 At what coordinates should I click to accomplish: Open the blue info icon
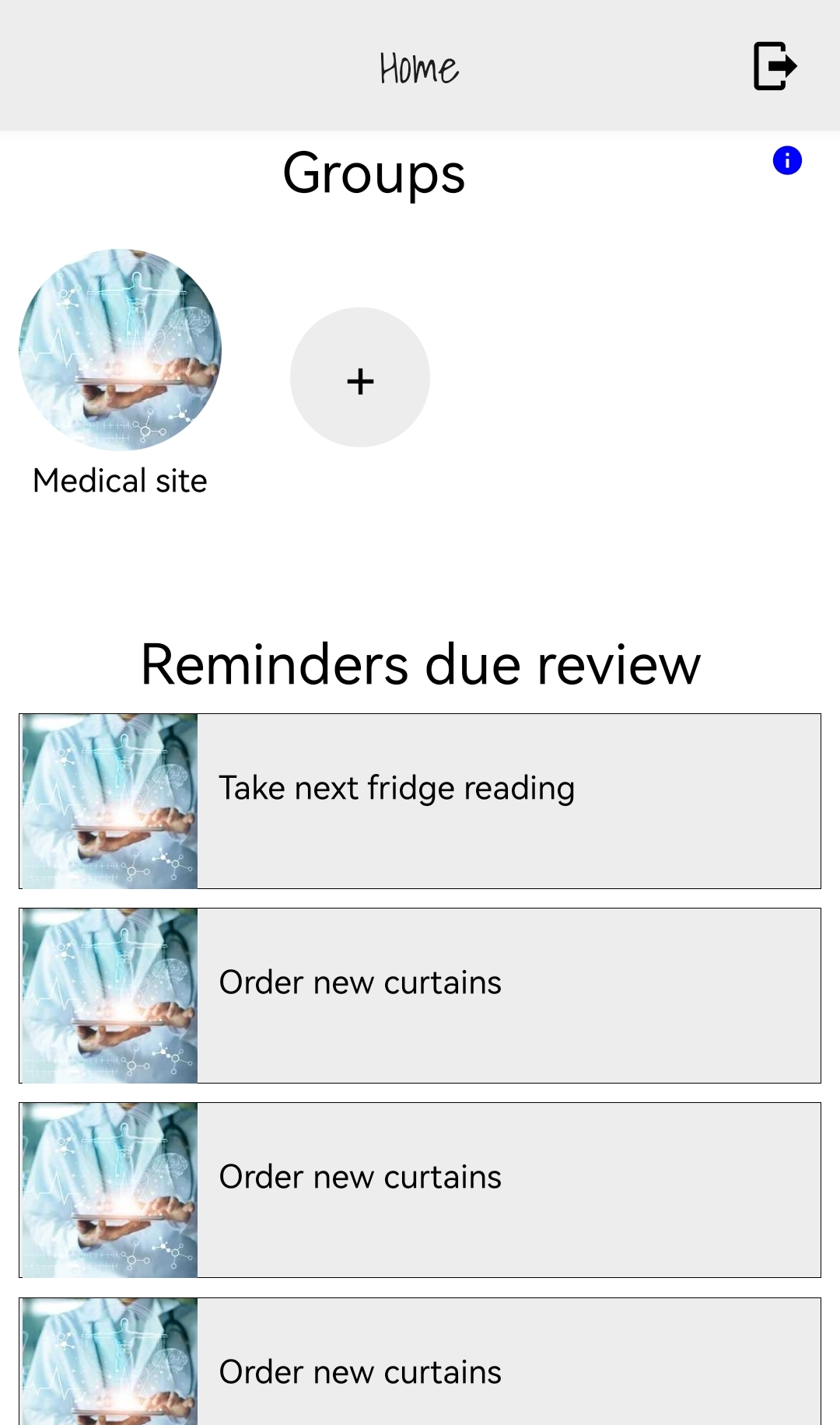coord(787,161)
